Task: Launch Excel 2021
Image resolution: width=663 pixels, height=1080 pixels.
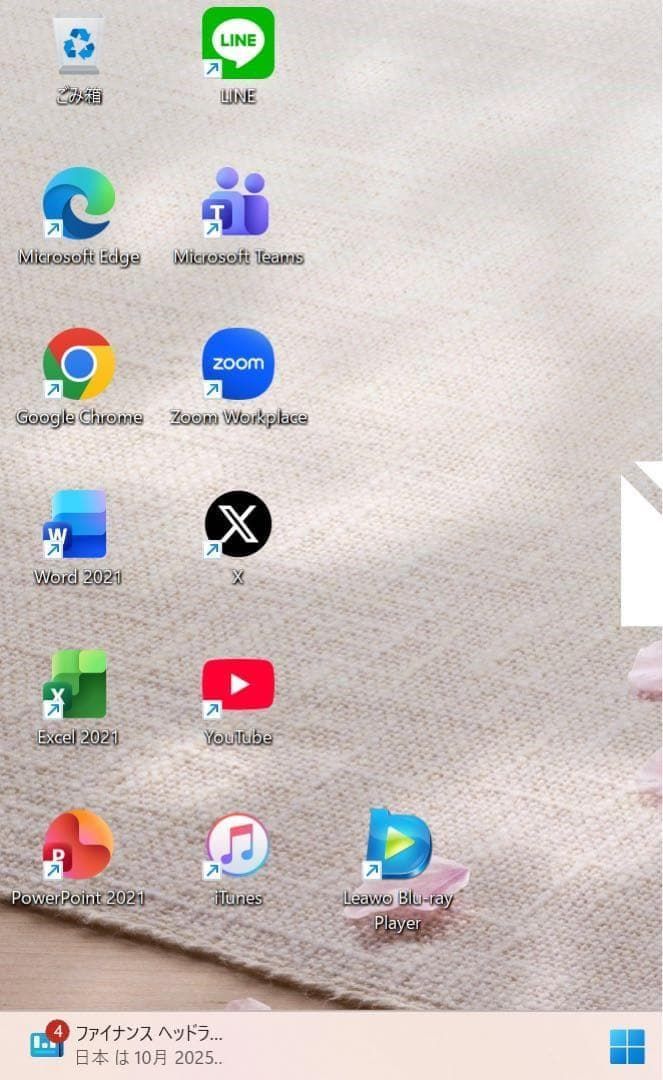Action: tap(77, 685)
